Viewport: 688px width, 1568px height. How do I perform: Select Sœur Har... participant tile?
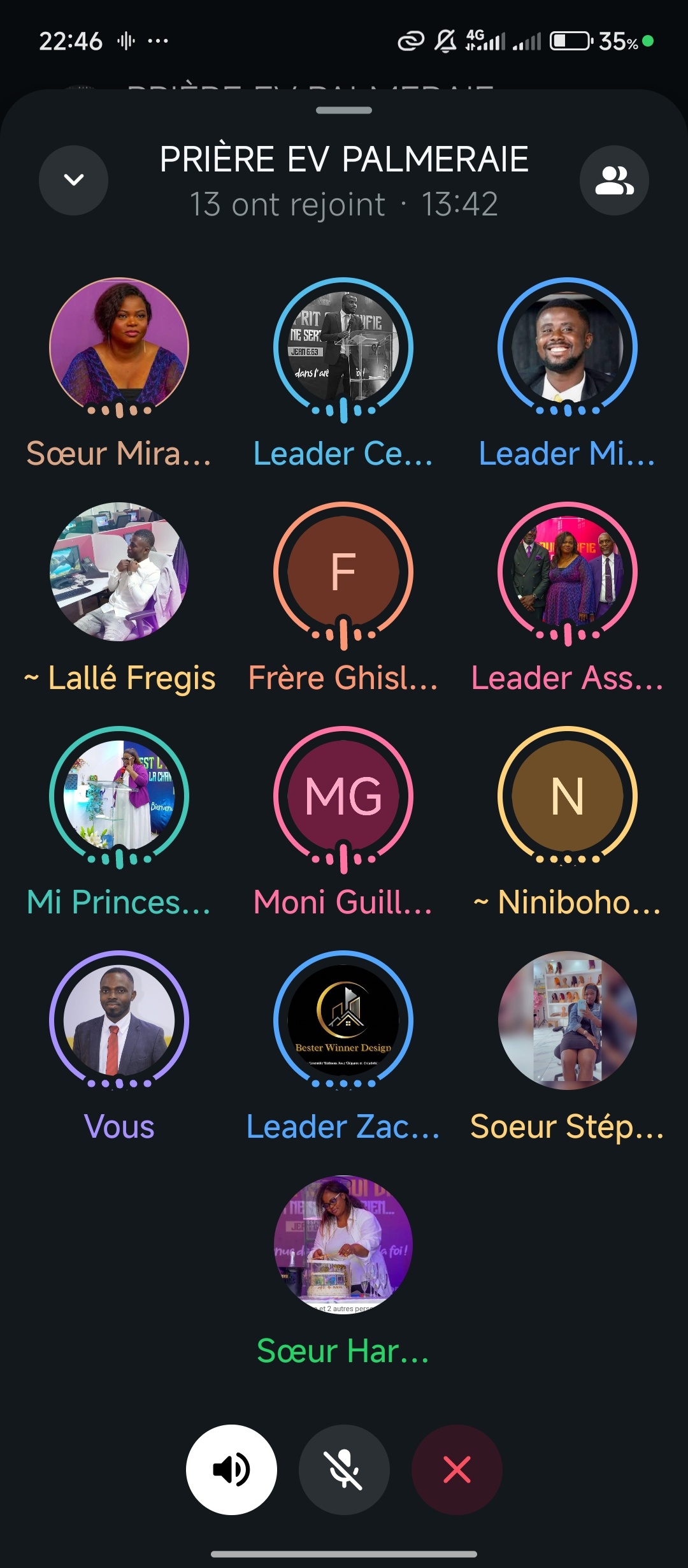tap(343, 1245)
